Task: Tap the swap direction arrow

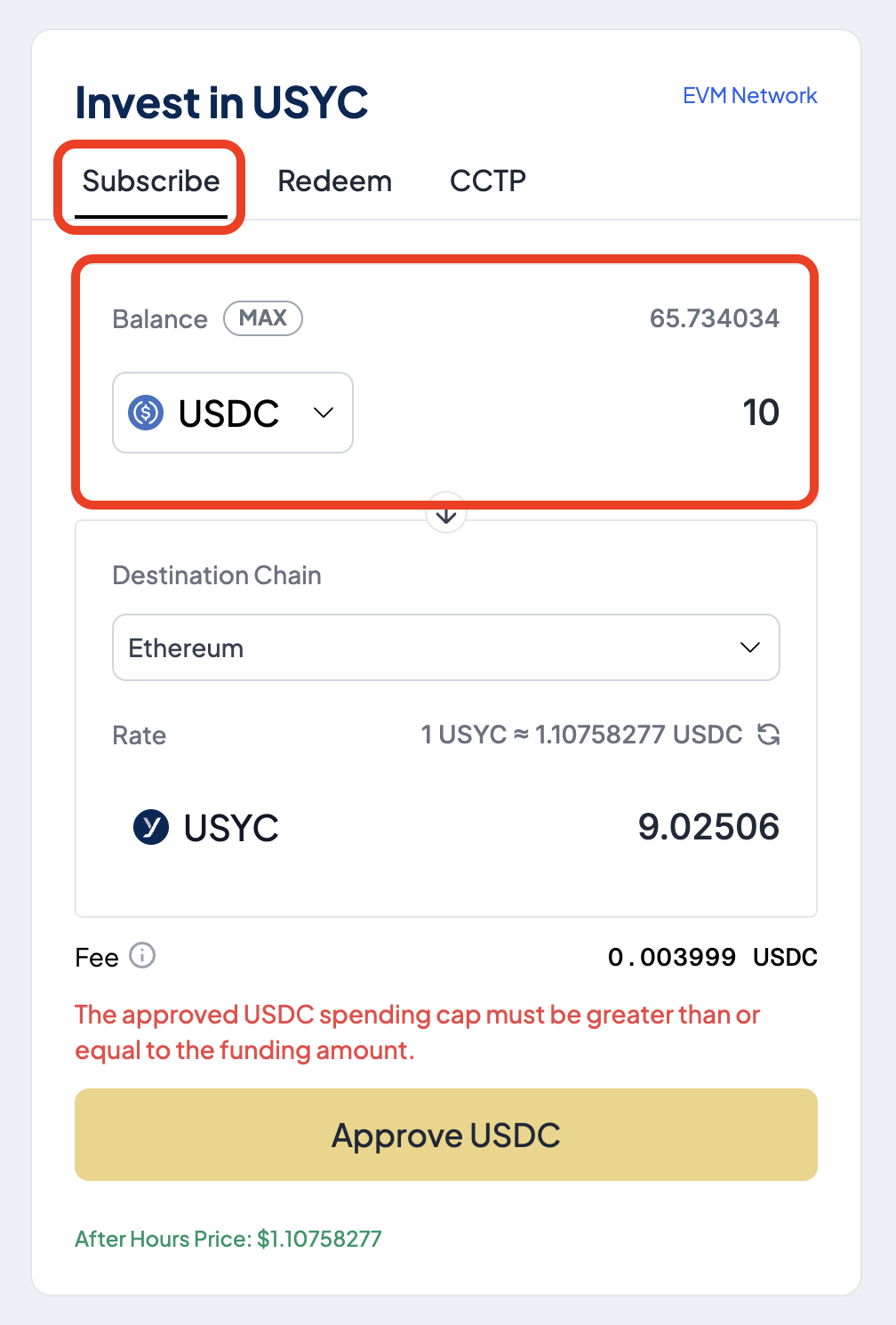Action: tap(446, 515)
